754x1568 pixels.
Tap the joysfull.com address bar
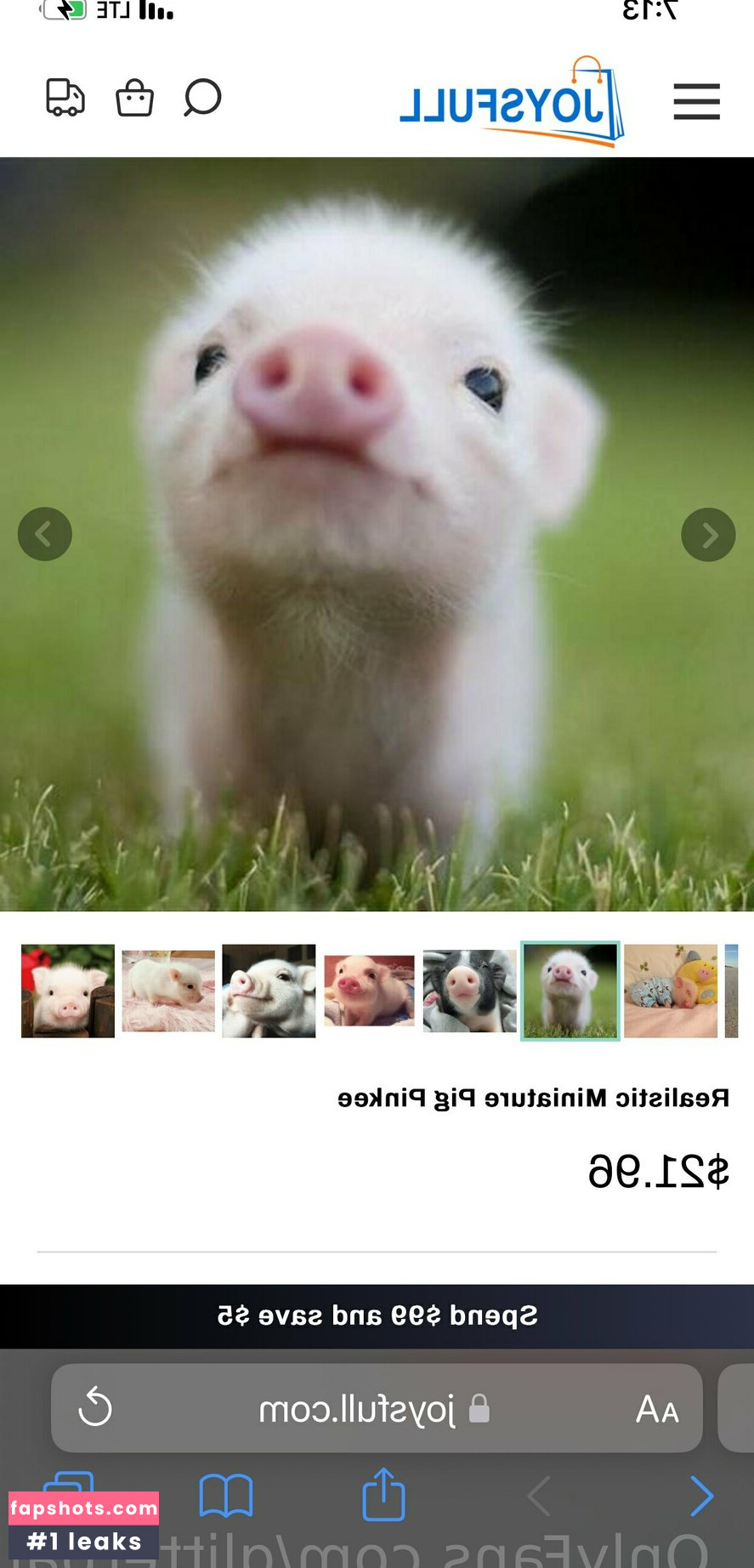357,1409
